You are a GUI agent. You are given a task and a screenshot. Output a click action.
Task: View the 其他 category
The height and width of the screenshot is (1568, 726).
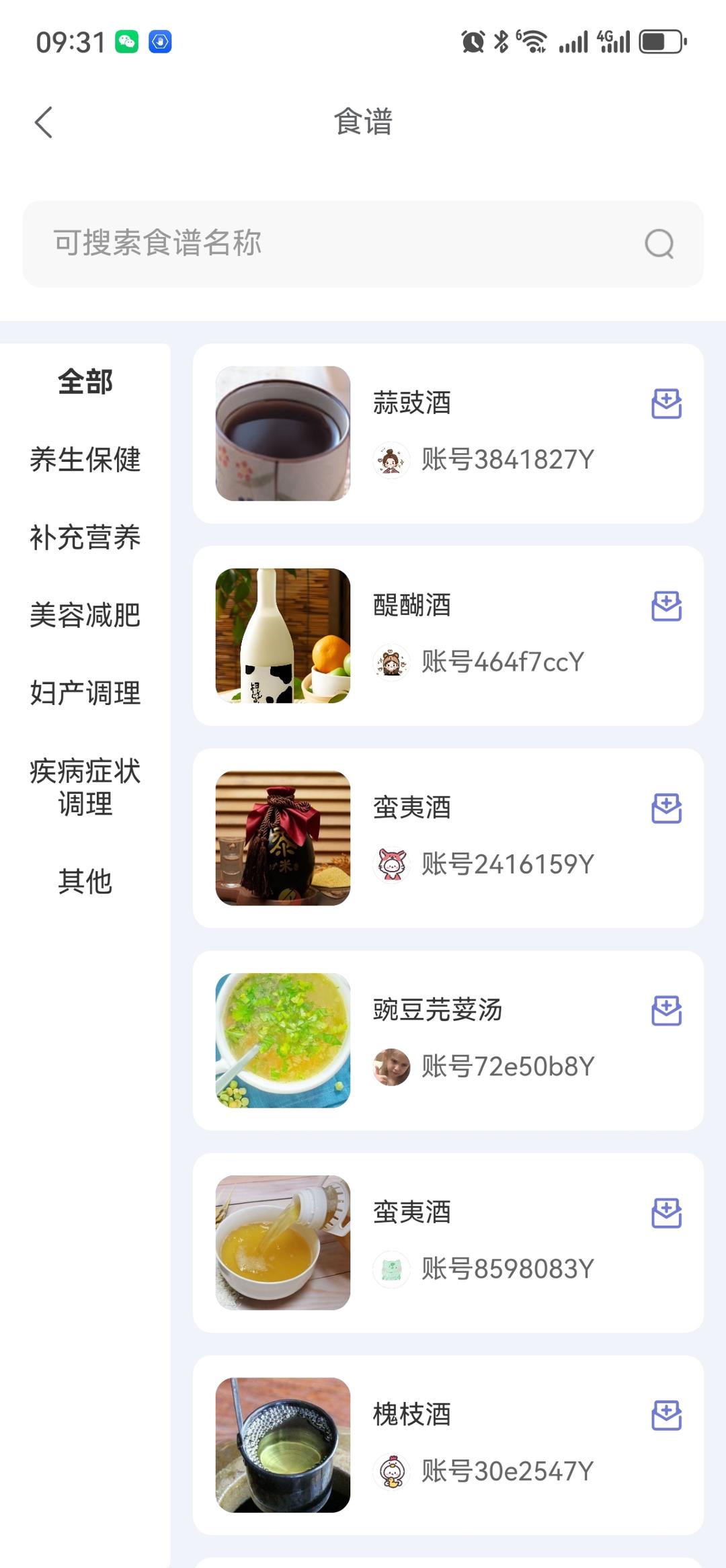click(x=85, y=881)
